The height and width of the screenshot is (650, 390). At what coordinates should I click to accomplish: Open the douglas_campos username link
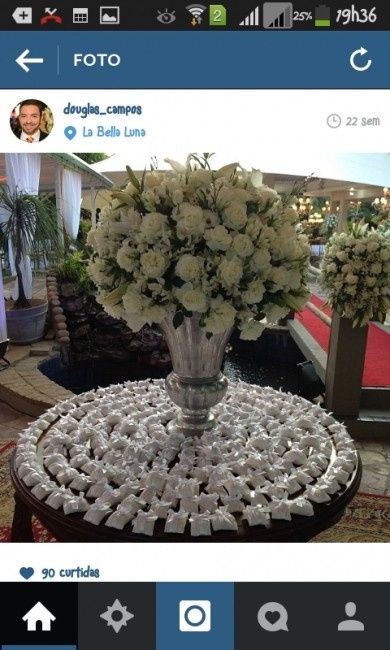tap(102, 110)
